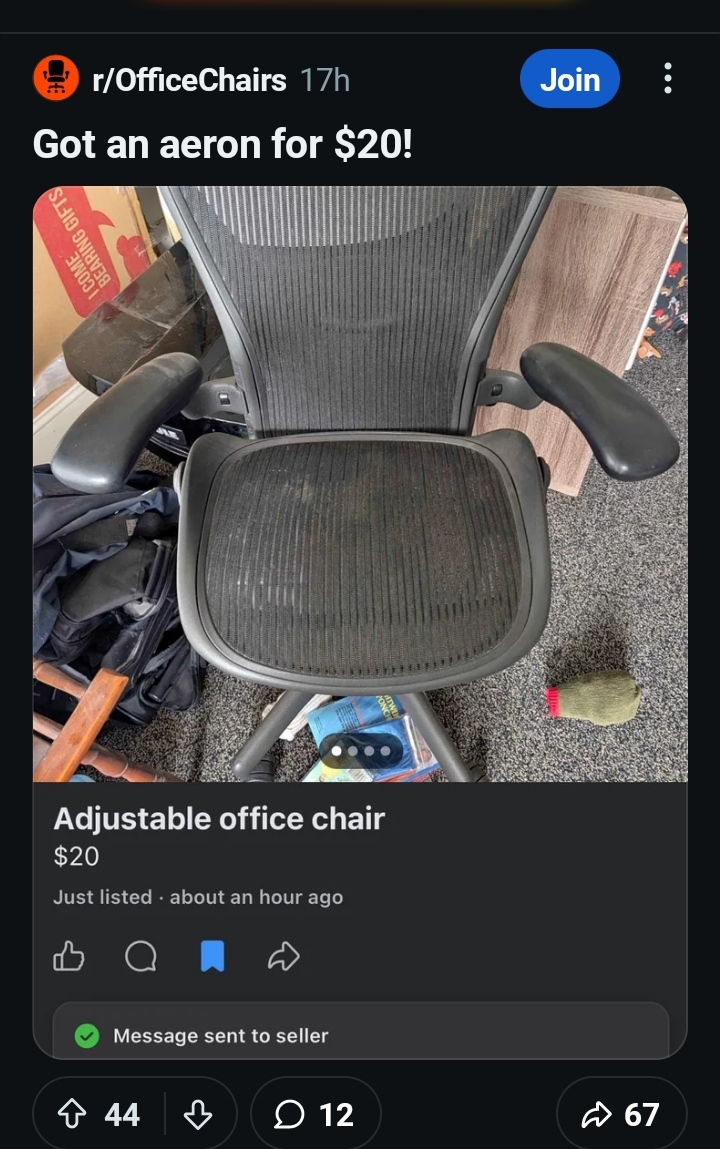Open the "Got an aeron for $20!" post
720x1149 pixels.
[222, 144]
